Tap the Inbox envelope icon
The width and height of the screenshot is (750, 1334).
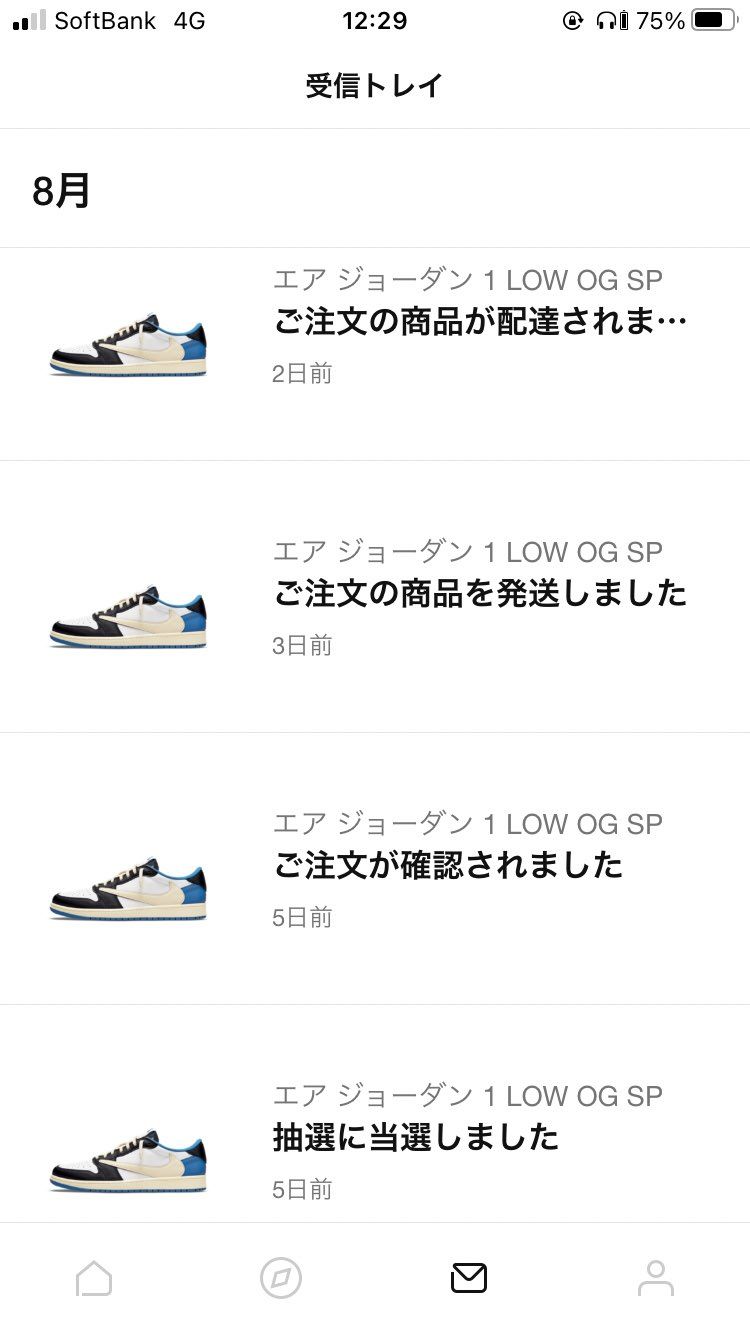(x=468, y=1277)
